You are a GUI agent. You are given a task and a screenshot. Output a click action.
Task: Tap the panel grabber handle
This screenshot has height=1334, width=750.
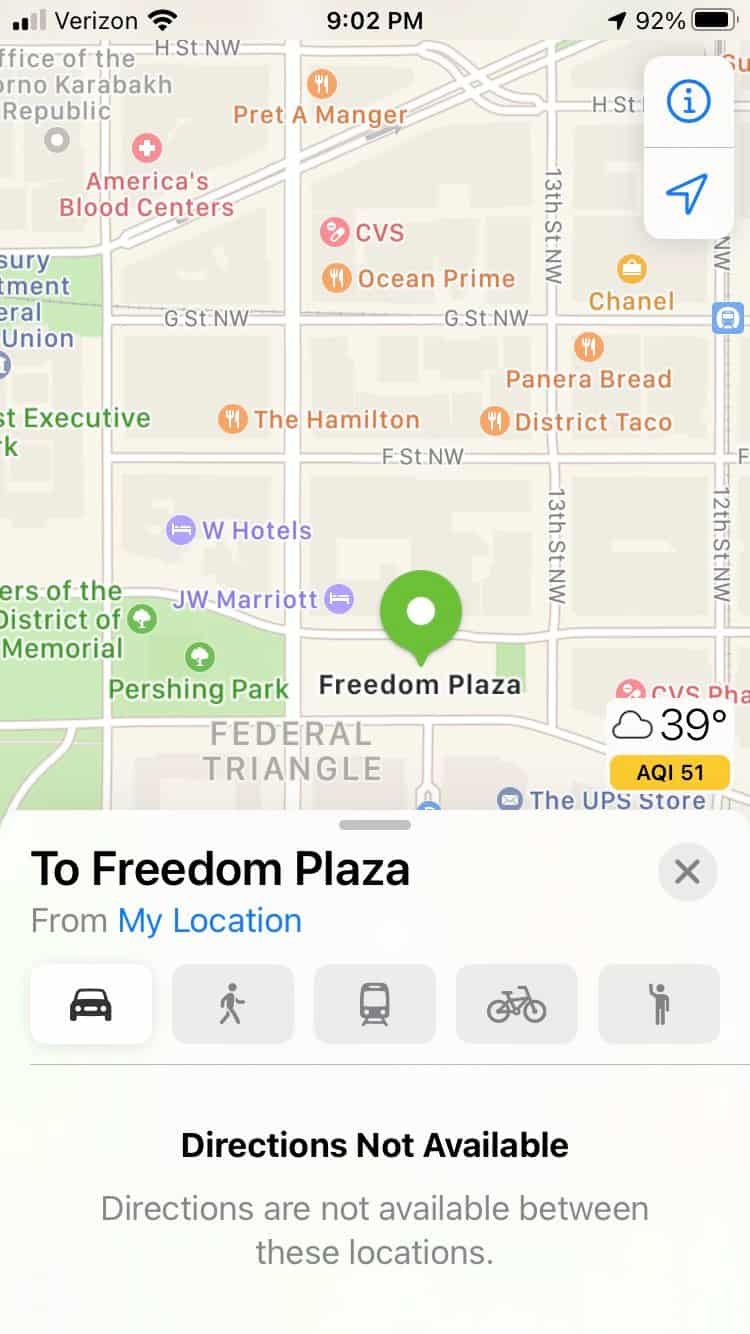(375, 825)
